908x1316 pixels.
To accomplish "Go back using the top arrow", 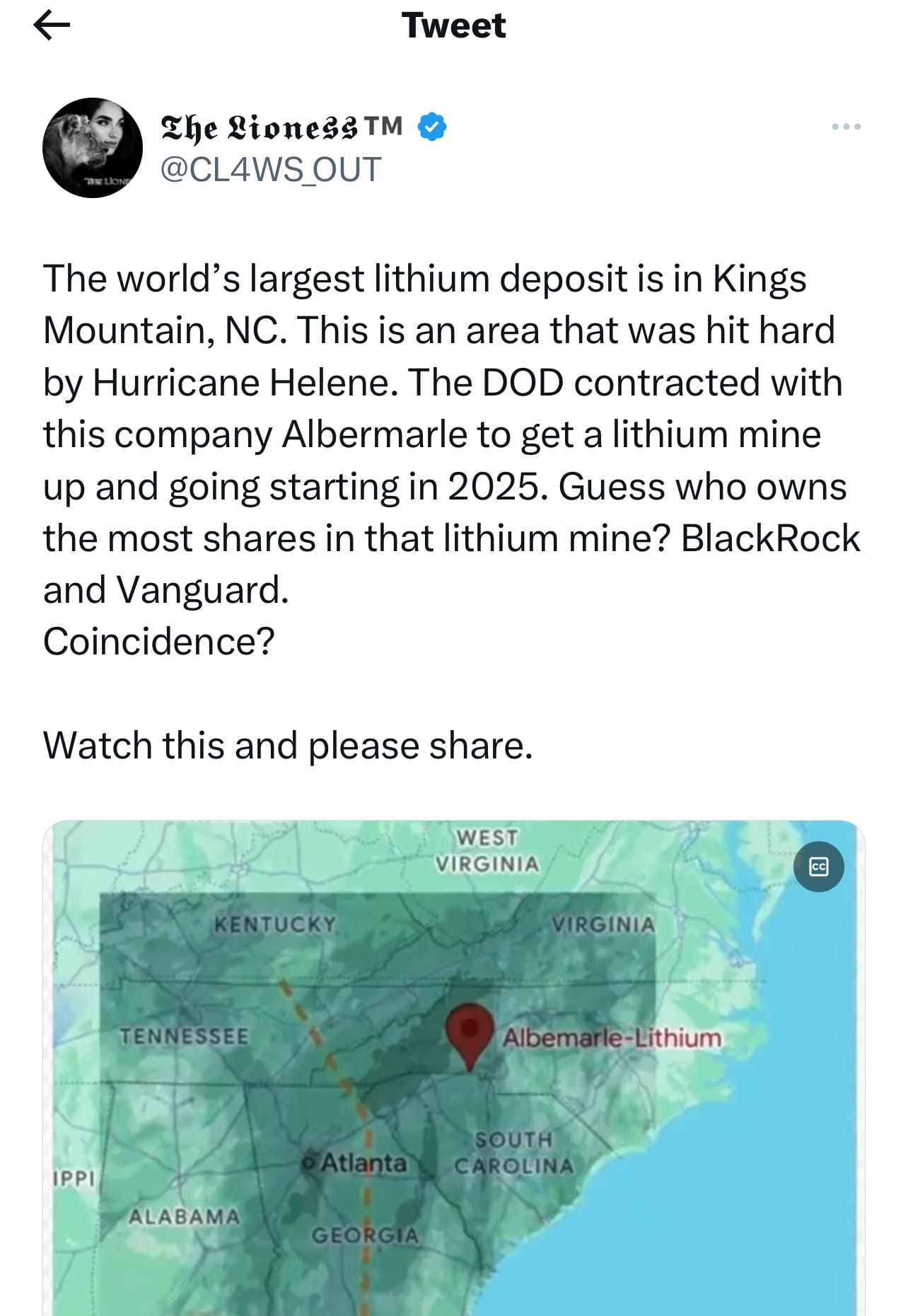I will 52,26.
